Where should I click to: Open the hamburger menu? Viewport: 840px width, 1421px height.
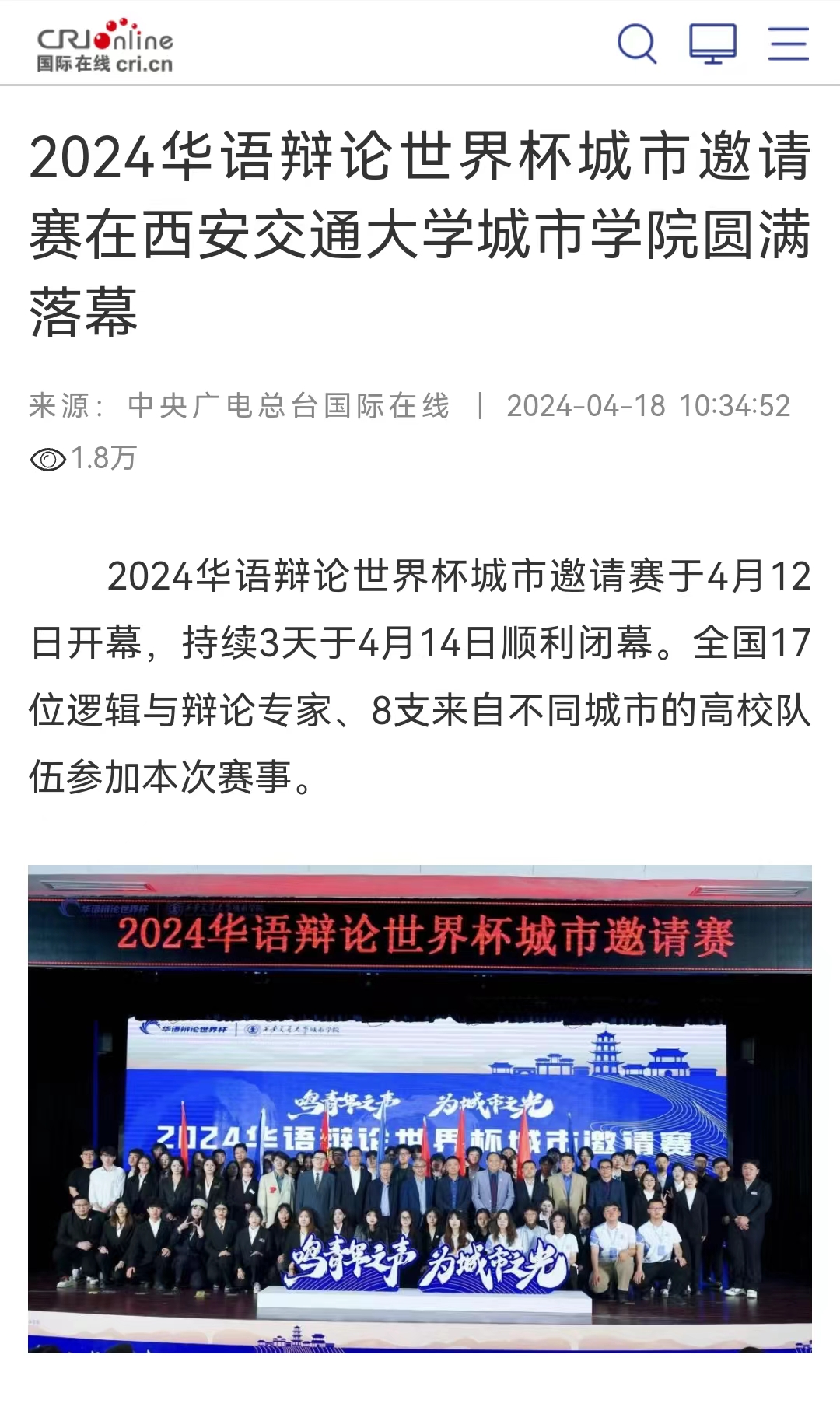[x=788, y=44]
